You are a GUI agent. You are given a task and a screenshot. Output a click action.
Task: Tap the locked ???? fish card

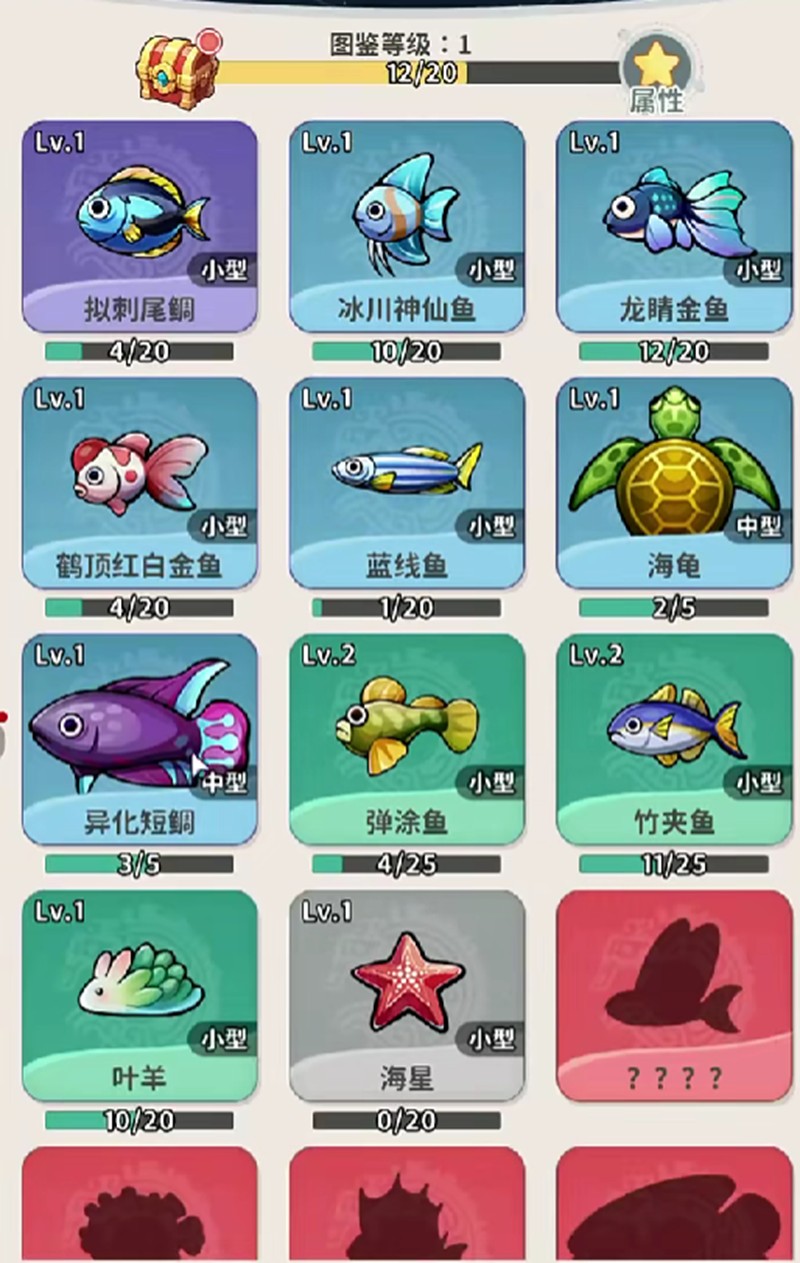pos(673,995)
